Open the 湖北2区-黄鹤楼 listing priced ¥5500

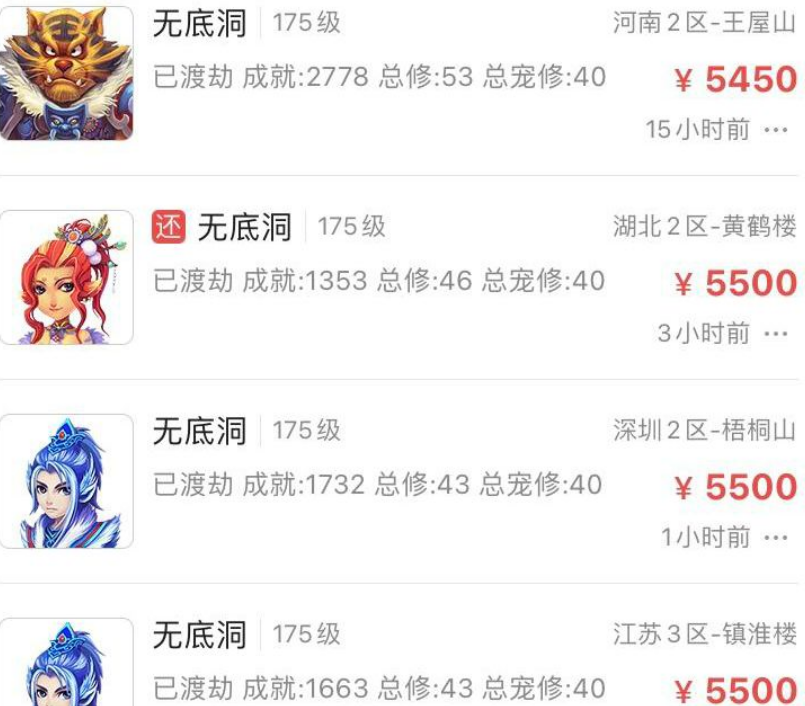click(x=400, y=280)
